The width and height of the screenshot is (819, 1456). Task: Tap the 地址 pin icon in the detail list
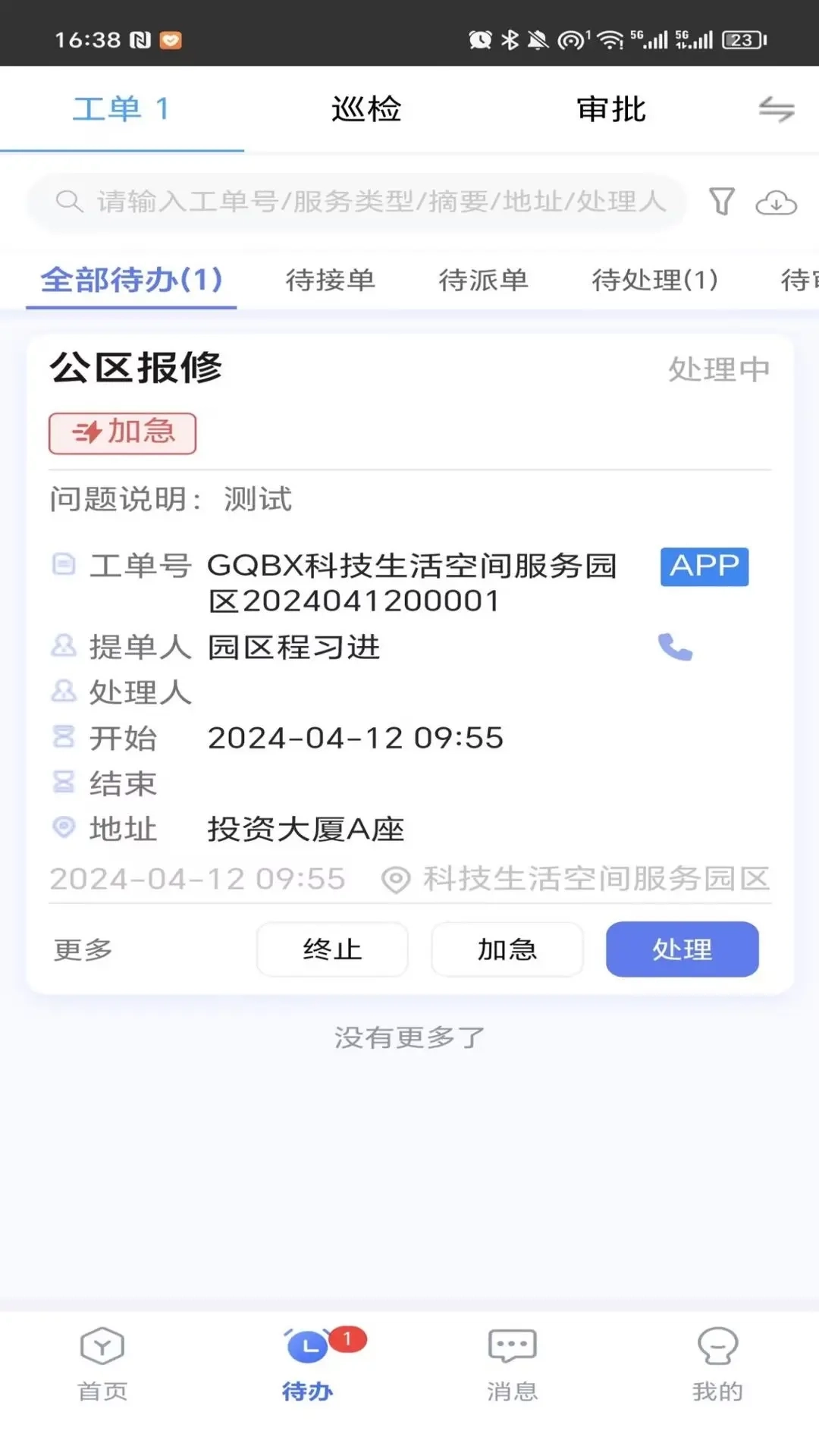[64, 828]
